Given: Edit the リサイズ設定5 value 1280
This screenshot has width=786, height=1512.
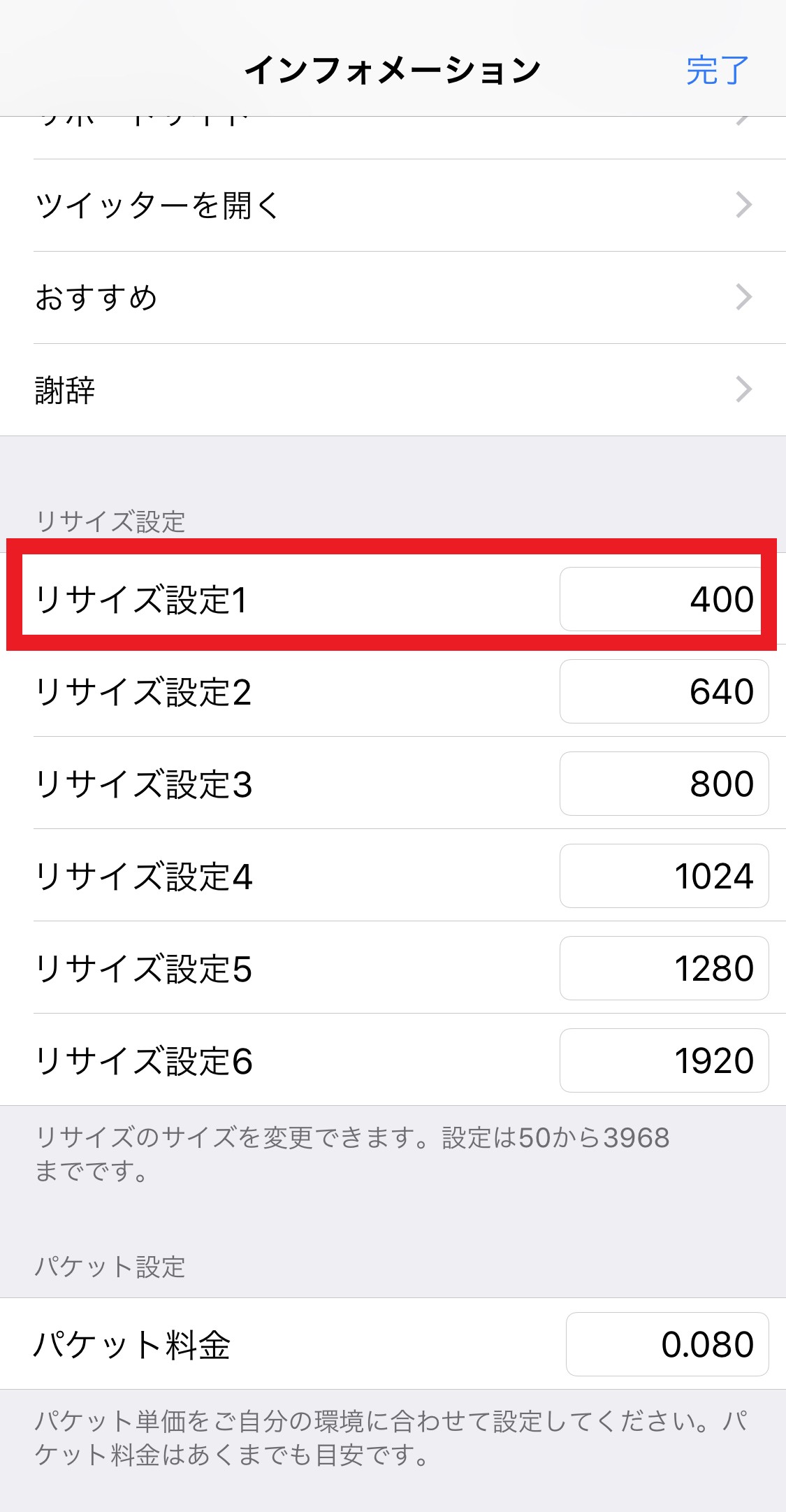Looking at the screenshot, I should [x=664, y=968].
